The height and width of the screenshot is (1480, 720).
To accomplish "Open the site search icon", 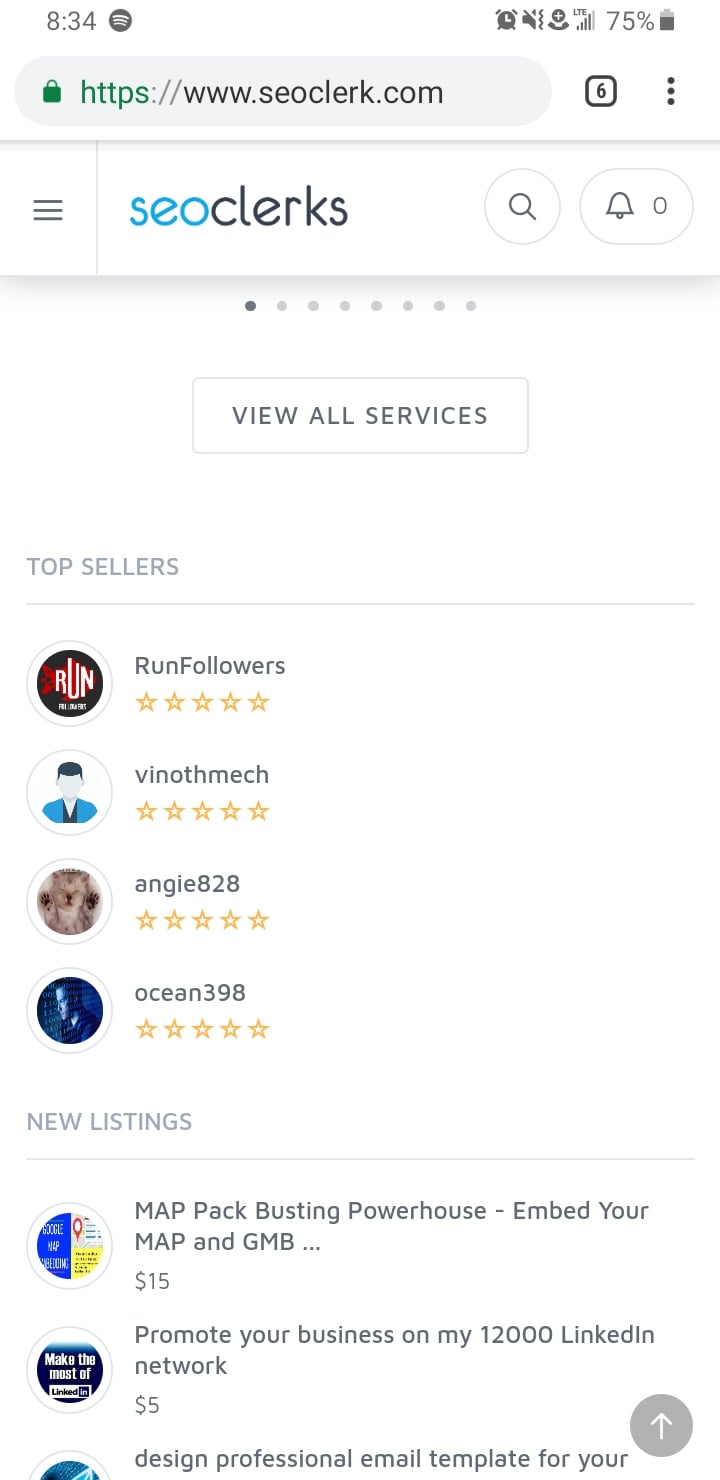I will [x=522, y=207].
